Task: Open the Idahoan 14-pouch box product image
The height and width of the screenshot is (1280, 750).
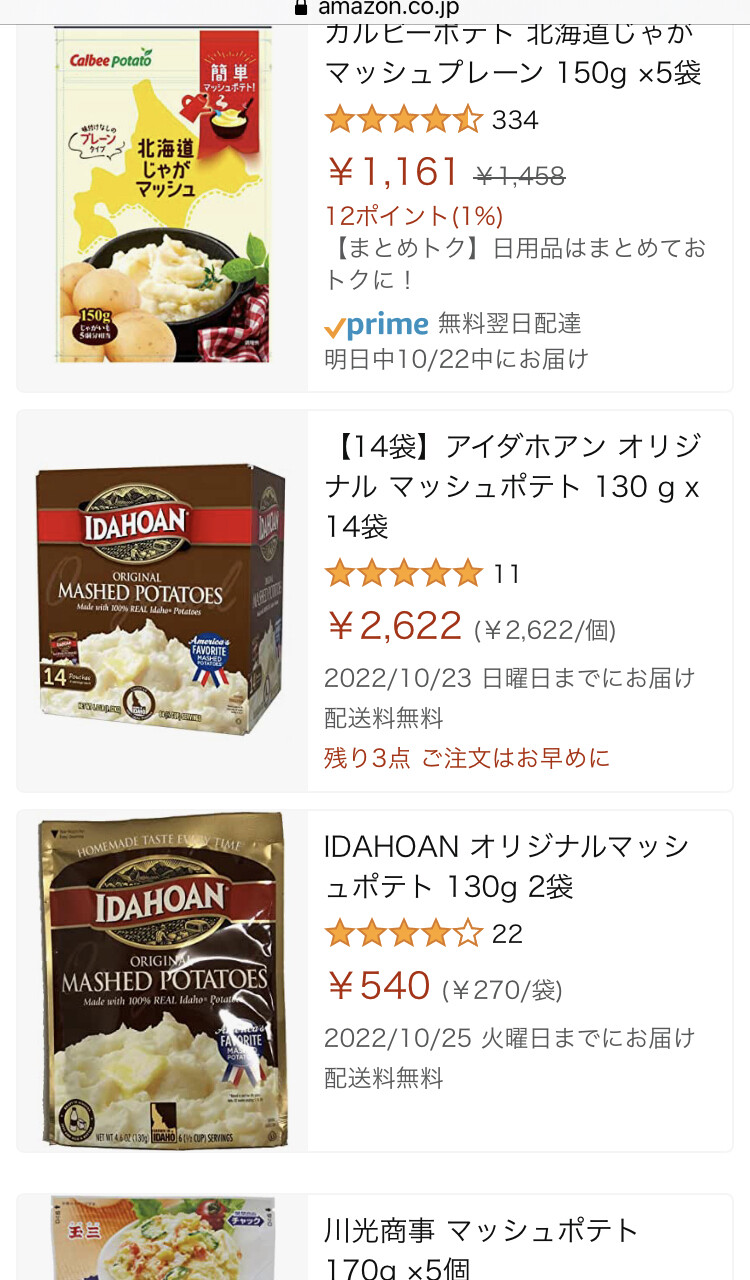Action: (162, 600)
